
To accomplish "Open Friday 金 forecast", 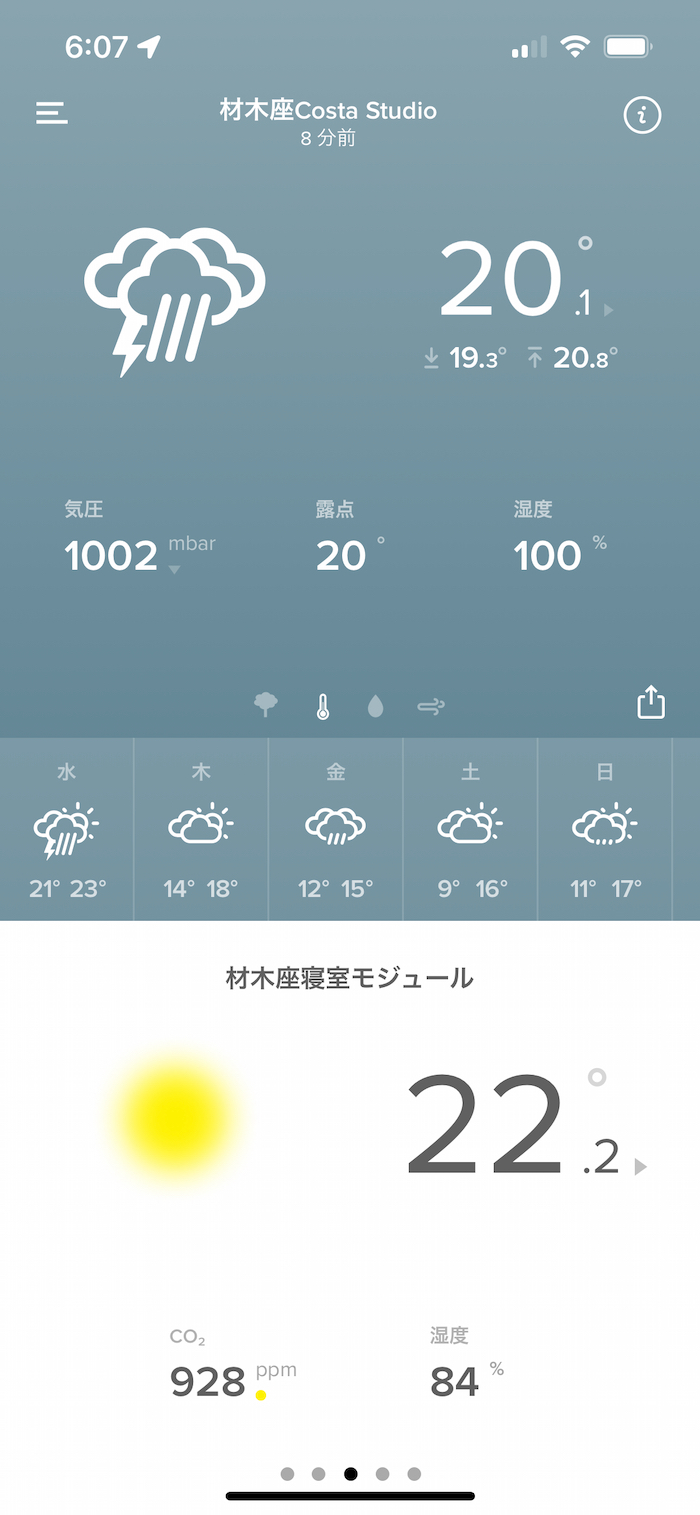I will click(336, 829).
